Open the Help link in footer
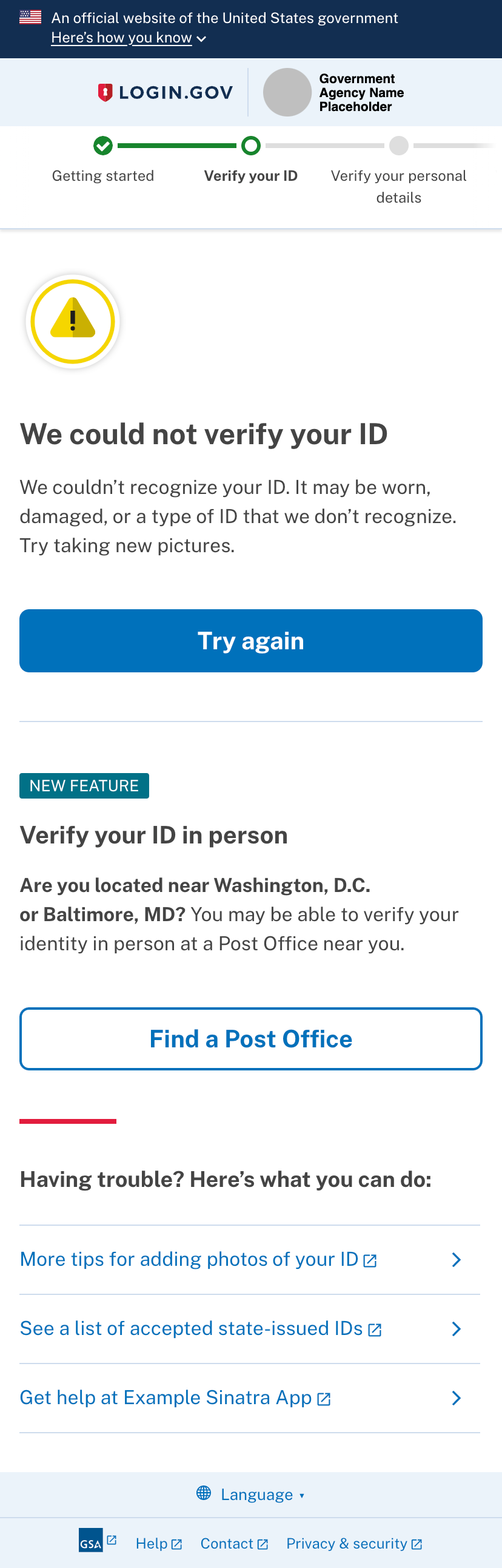Screen dimensions: 502x1568 pos(158,1544)
